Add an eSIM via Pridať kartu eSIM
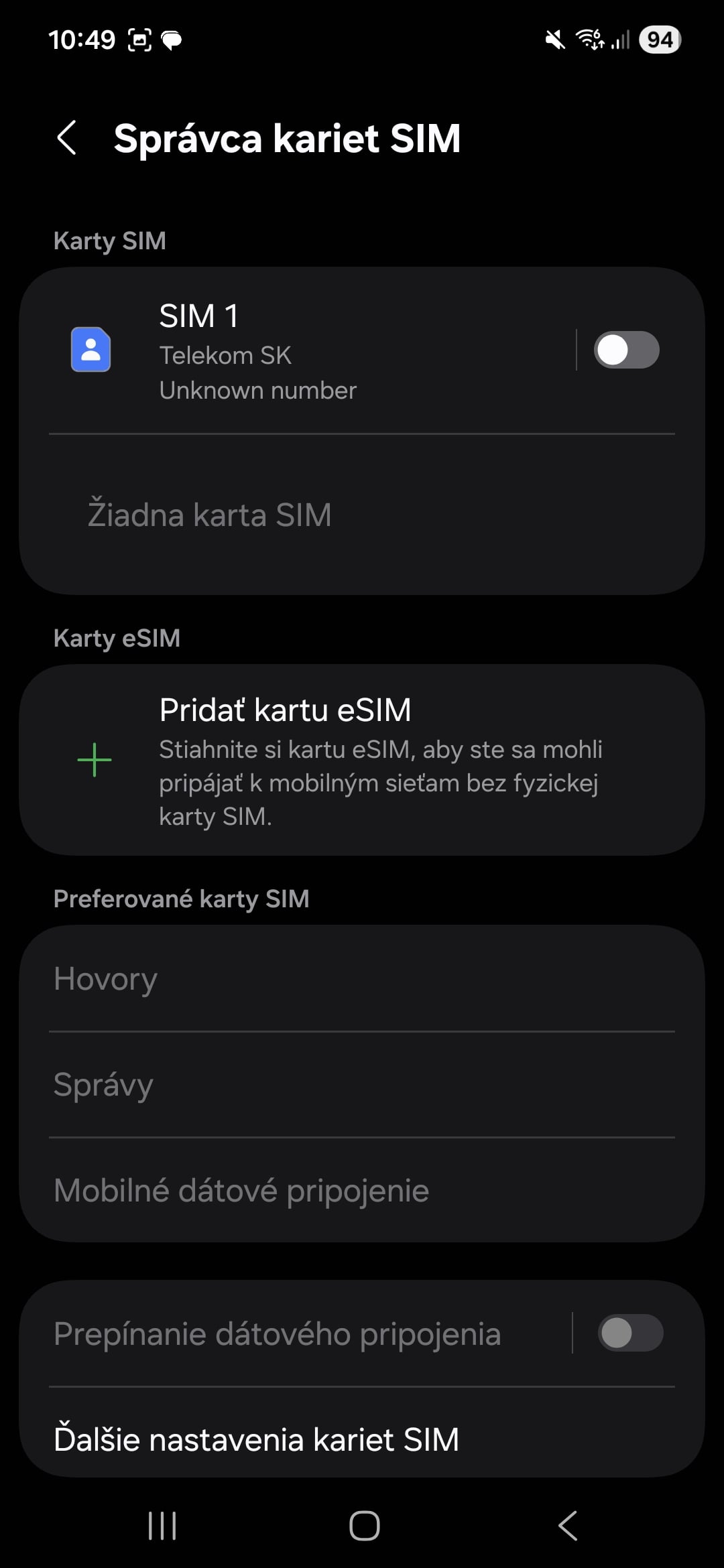Screen dimensions: 724x1568 coord(362,760)
